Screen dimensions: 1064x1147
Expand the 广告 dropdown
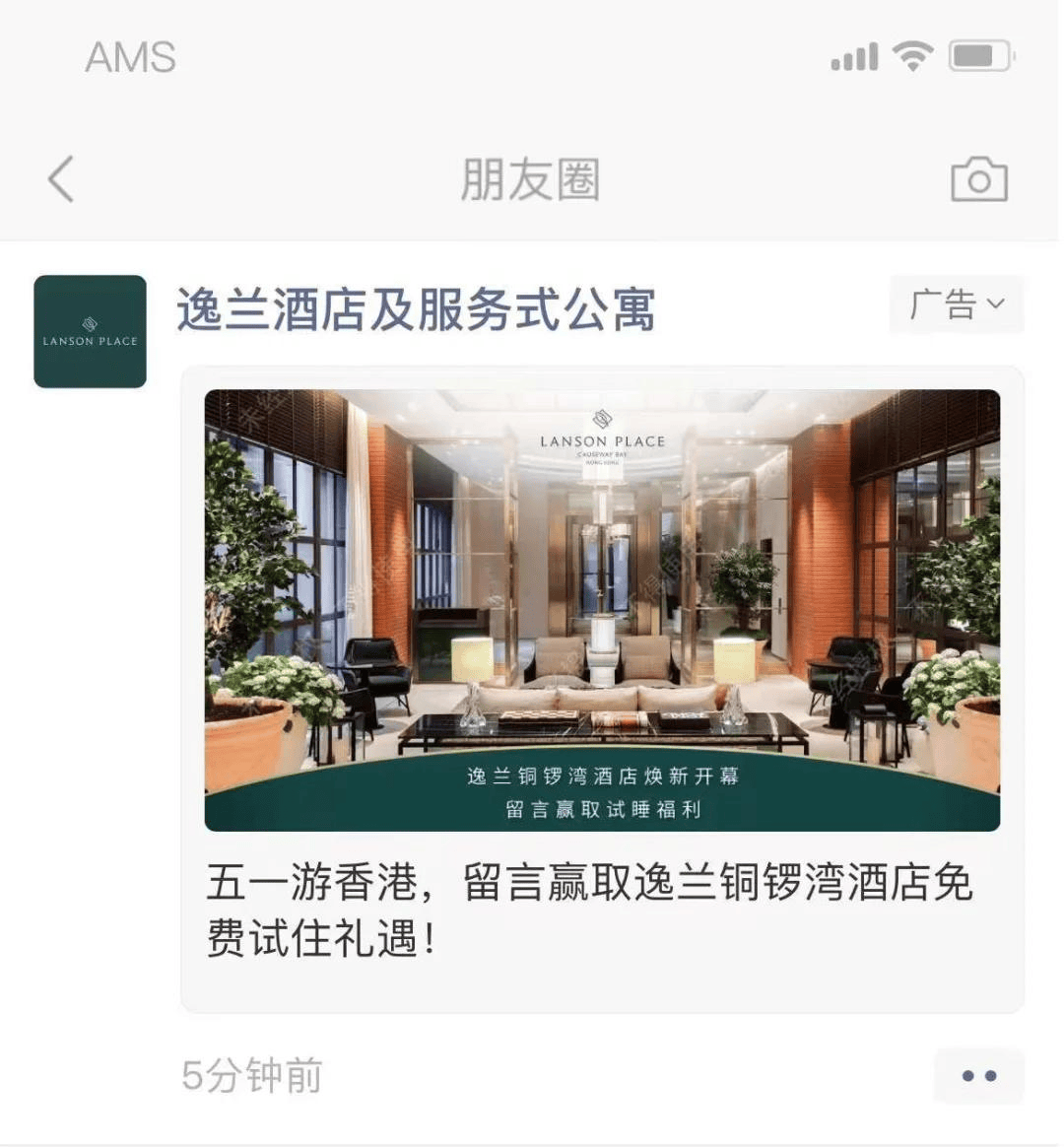click(957, 304)
